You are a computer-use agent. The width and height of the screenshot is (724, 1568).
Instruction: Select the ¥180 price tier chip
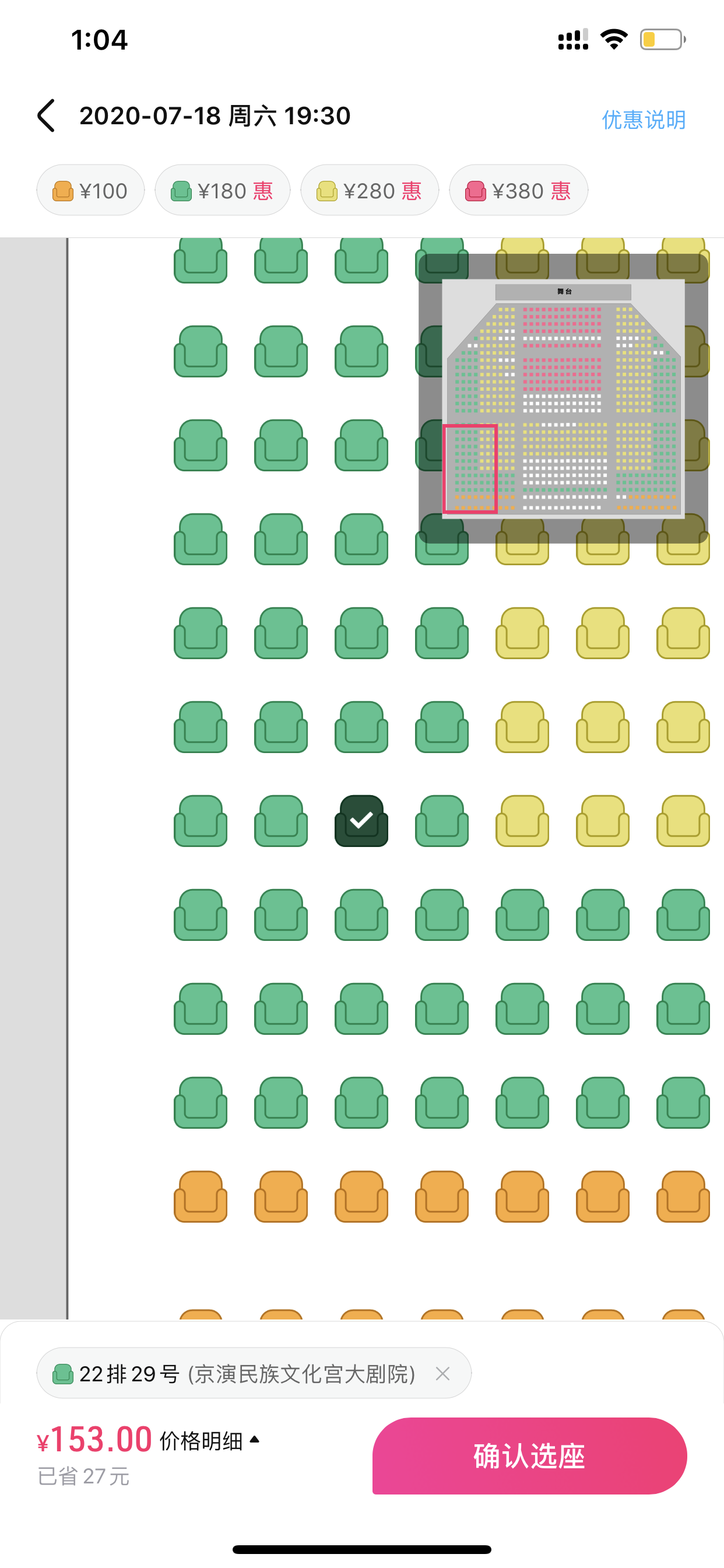223,191
